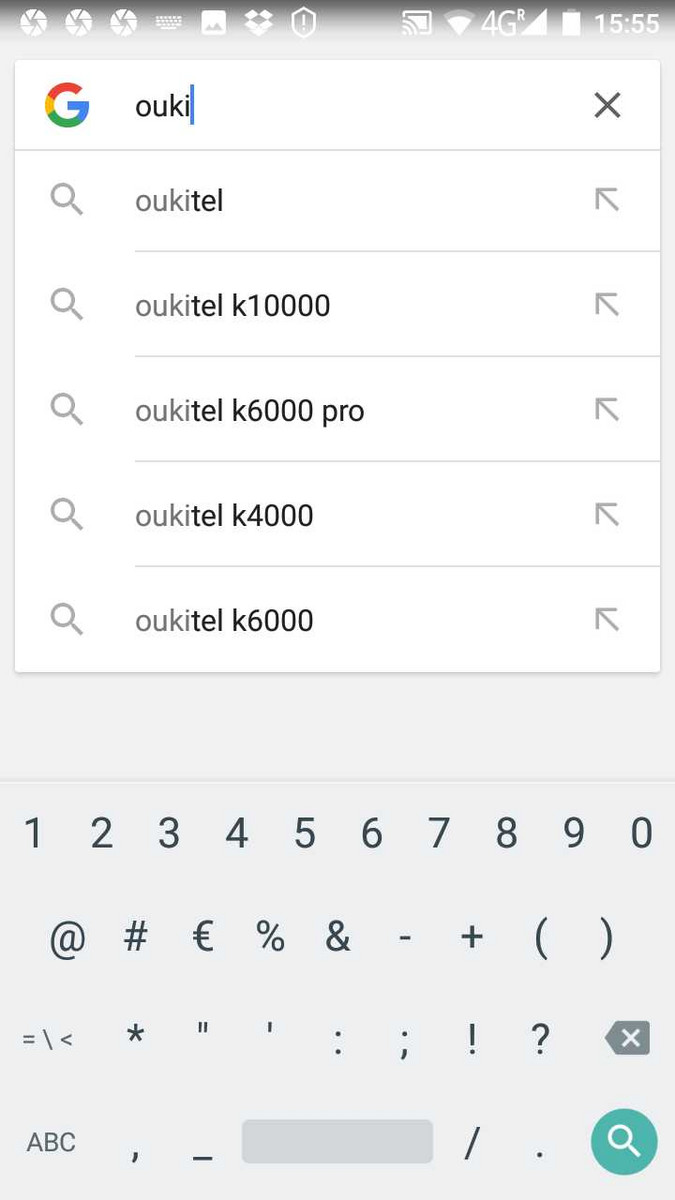Open more symbols with the =\< key

click(47, 1039)
